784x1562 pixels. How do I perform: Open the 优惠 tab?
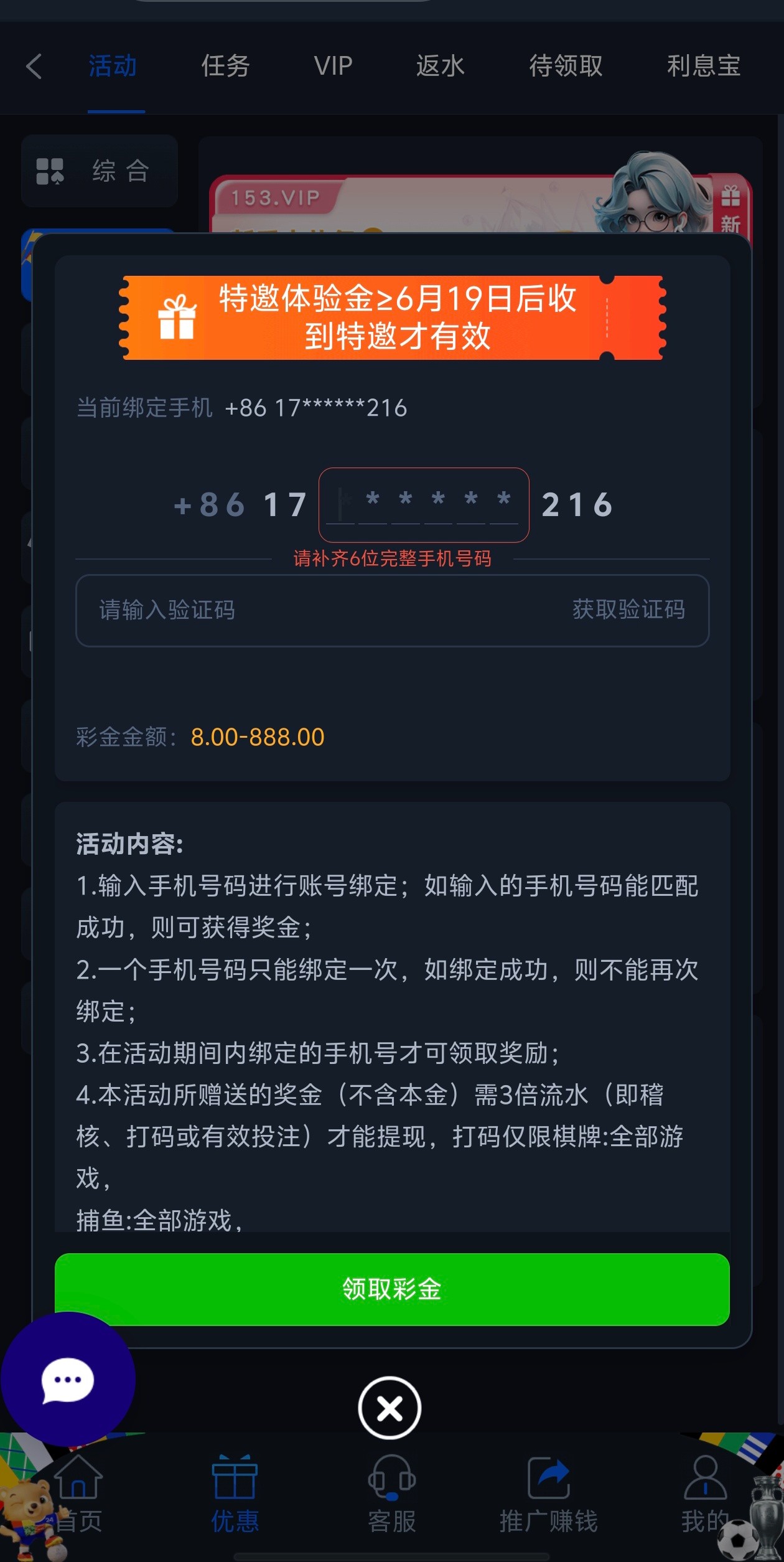click(235, 1494)
